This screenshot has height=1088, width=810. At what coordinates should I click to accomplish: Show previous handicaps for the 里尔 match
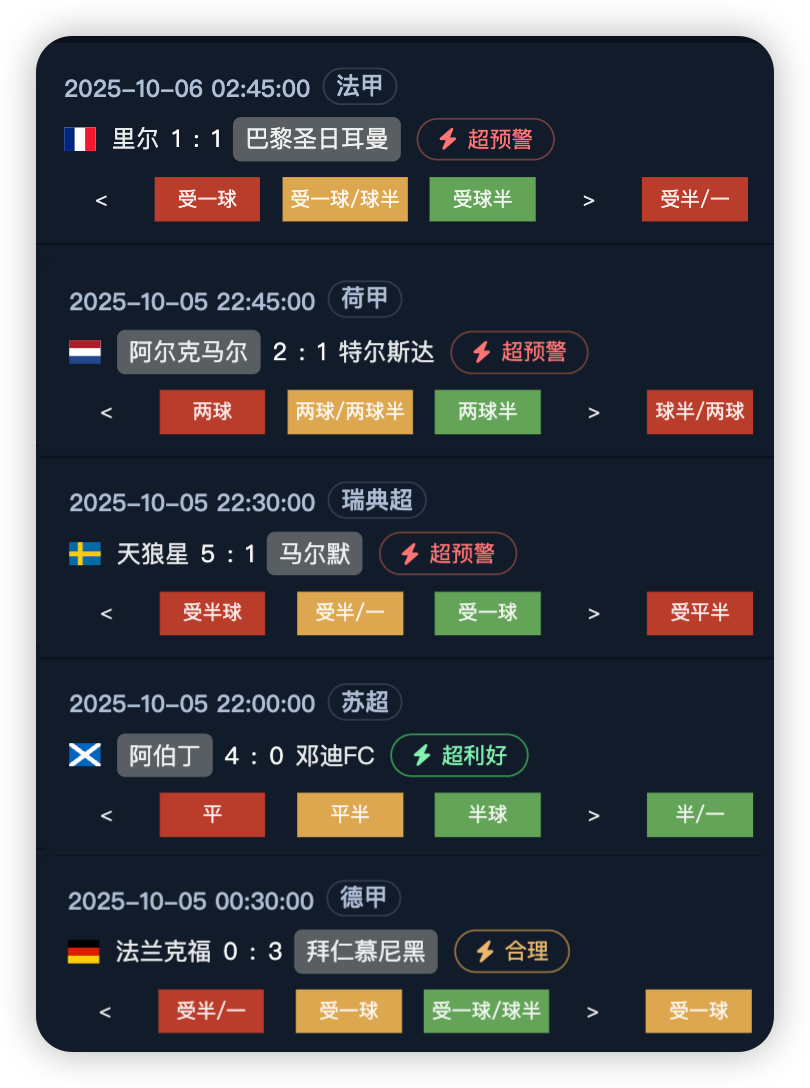(101, 200)
